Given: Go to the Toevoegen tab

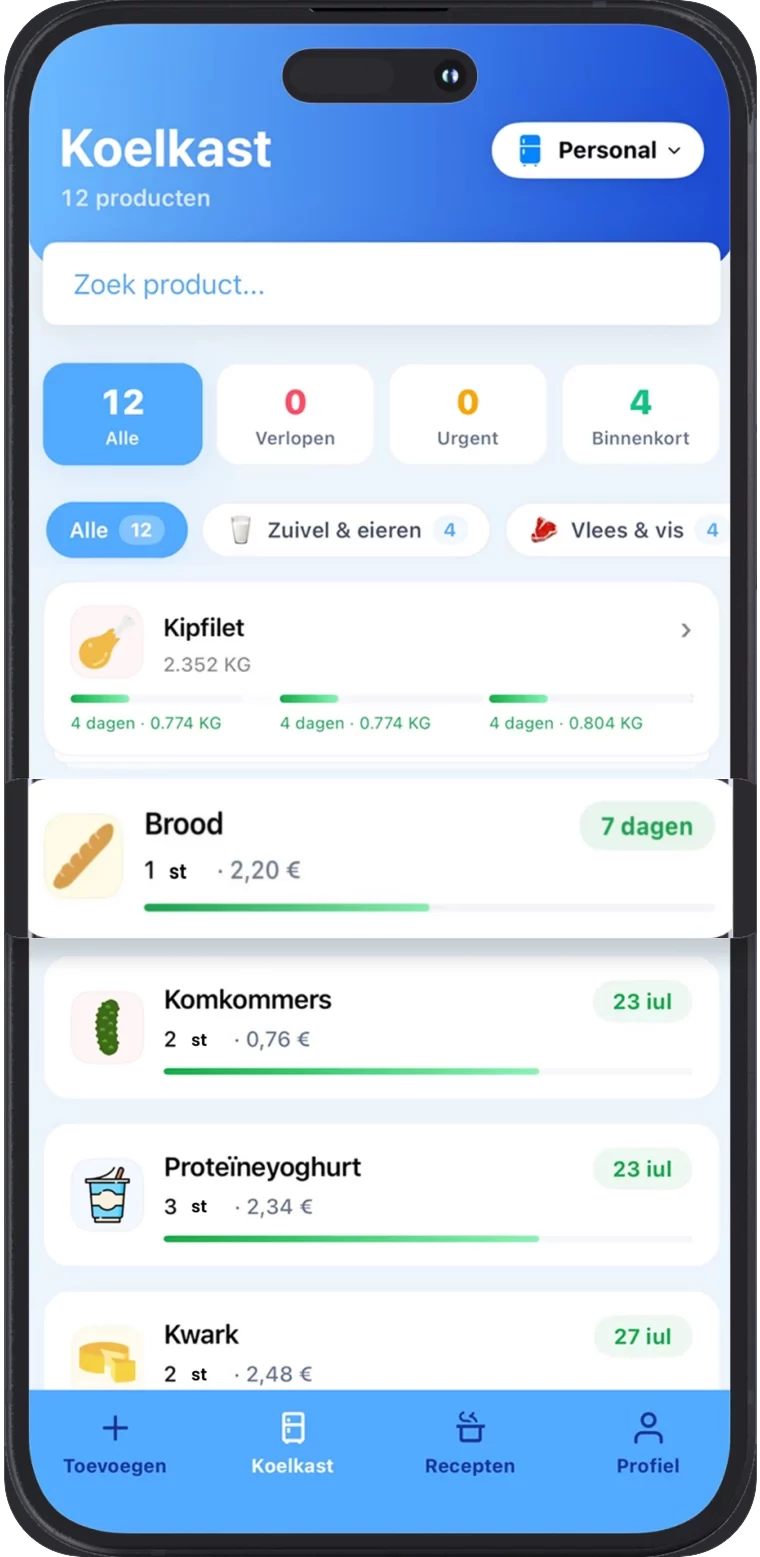Looking at the screenshot, I should [115, 1445].
